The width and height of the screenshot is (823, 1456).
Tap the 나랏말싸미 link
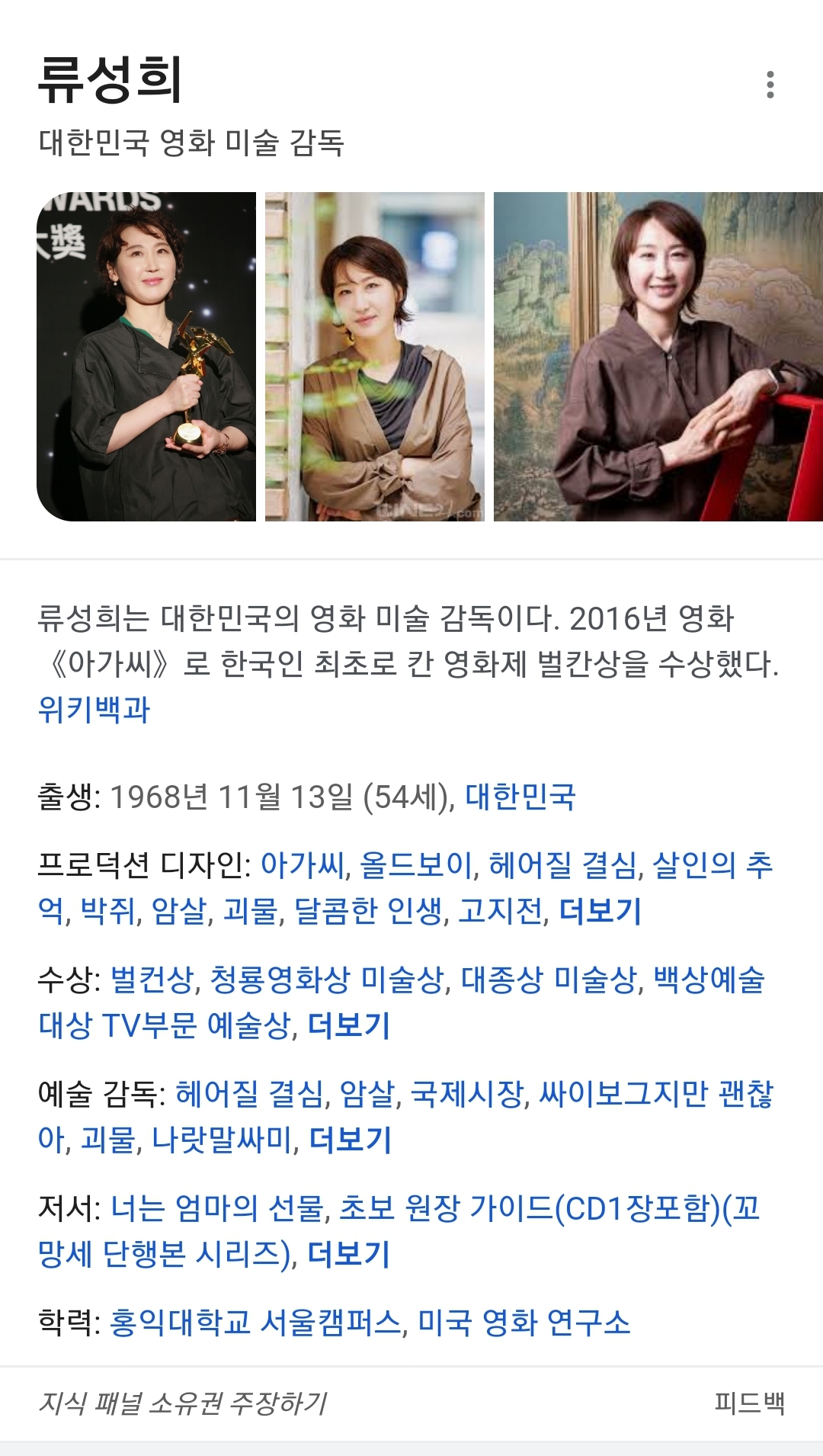(x=223, y=1140)
